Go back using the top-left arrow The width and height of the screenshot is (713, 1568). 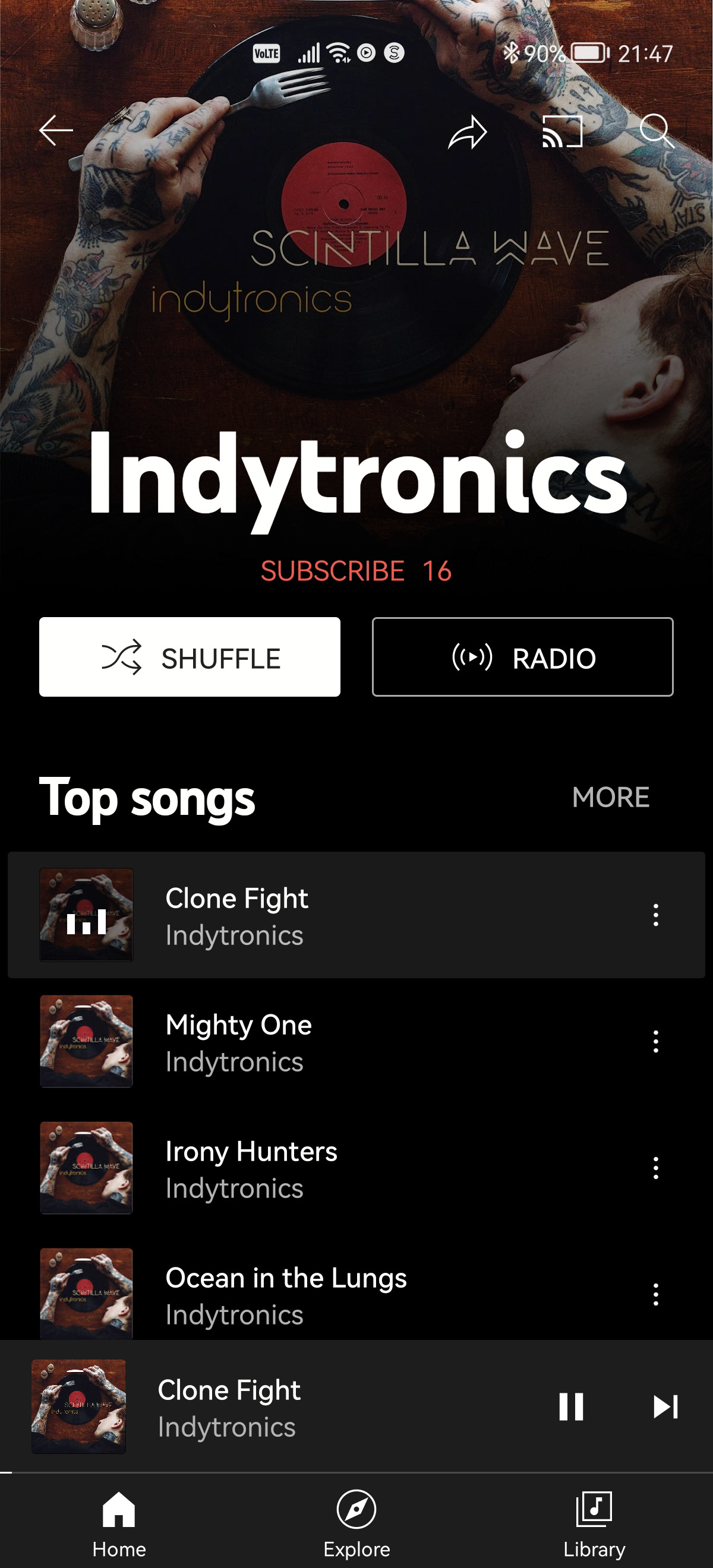56,130
